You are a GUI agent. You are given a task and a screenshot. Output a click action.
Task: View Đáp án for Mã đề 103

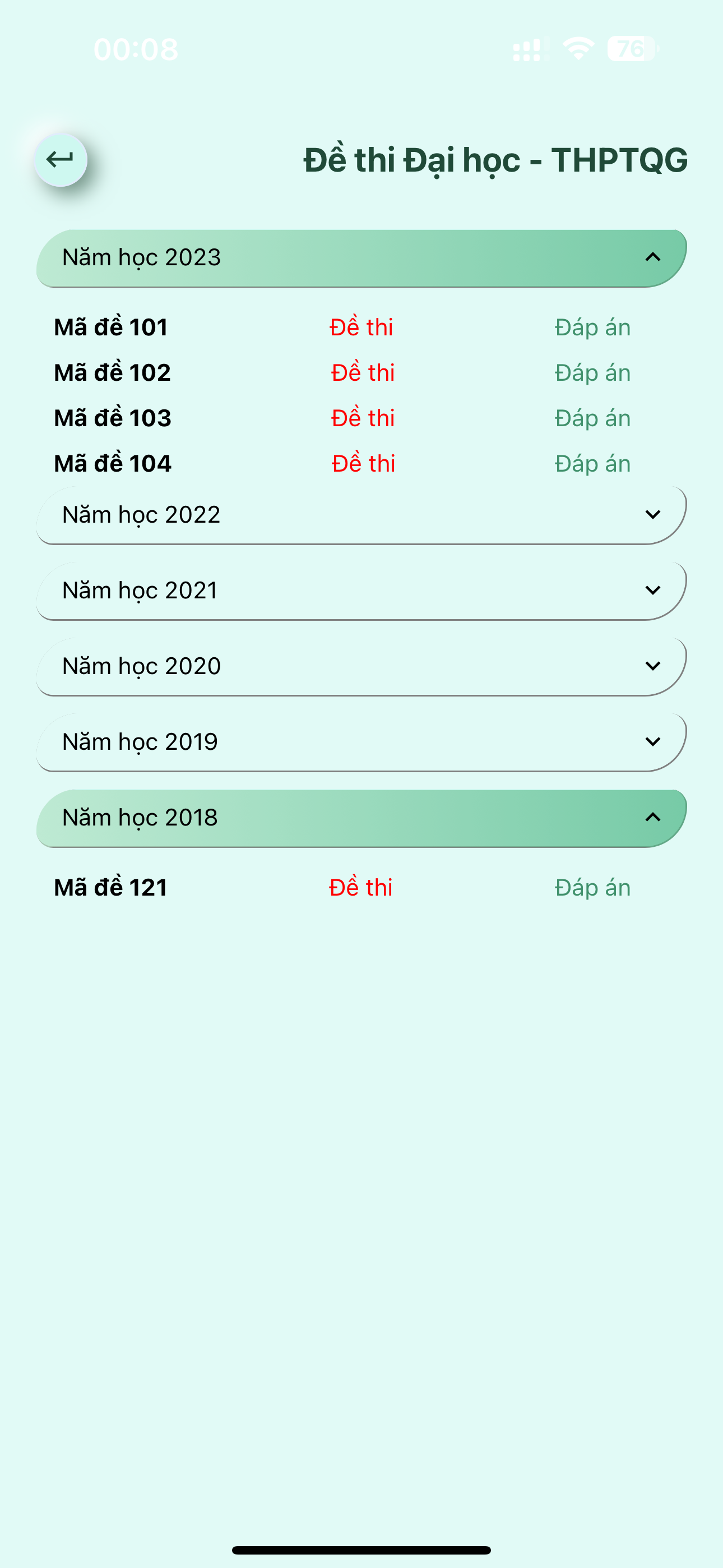pyautogui.click(x=592, y=418)
